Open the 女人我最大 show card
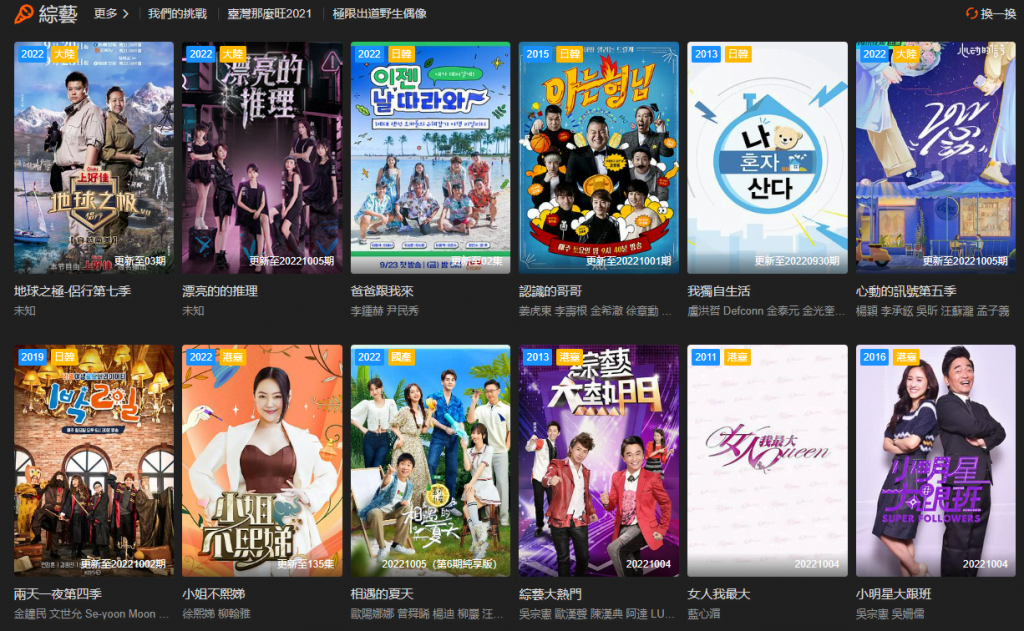 (x=767, y=460)
